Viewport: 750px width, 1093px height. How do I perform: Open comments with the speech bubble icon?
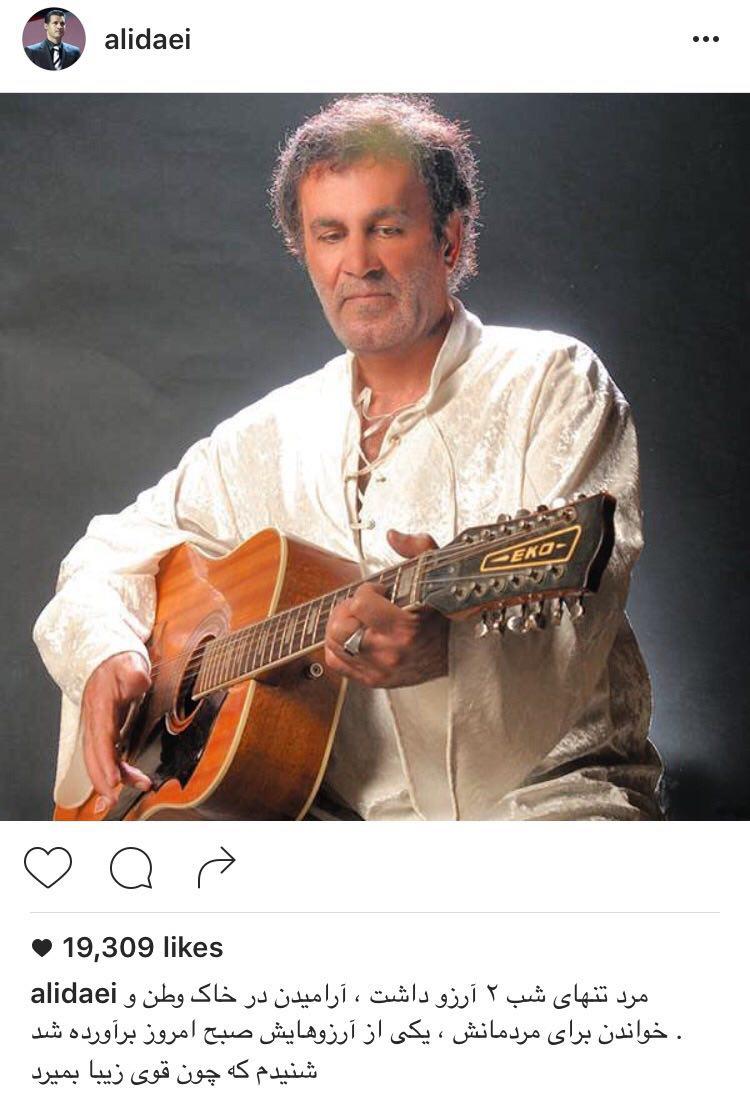click(x=131, y=867)
